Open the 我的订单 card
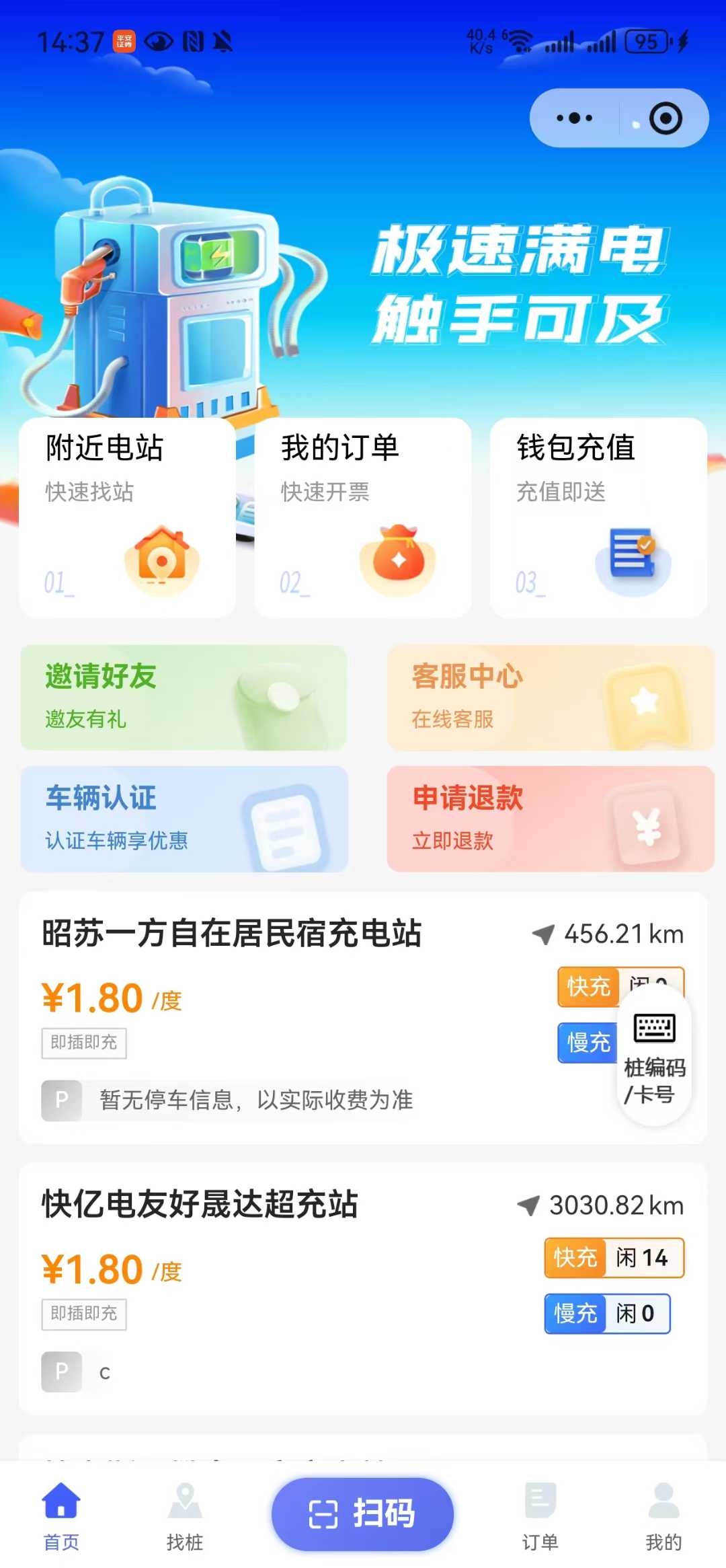 tap(363, 517)
